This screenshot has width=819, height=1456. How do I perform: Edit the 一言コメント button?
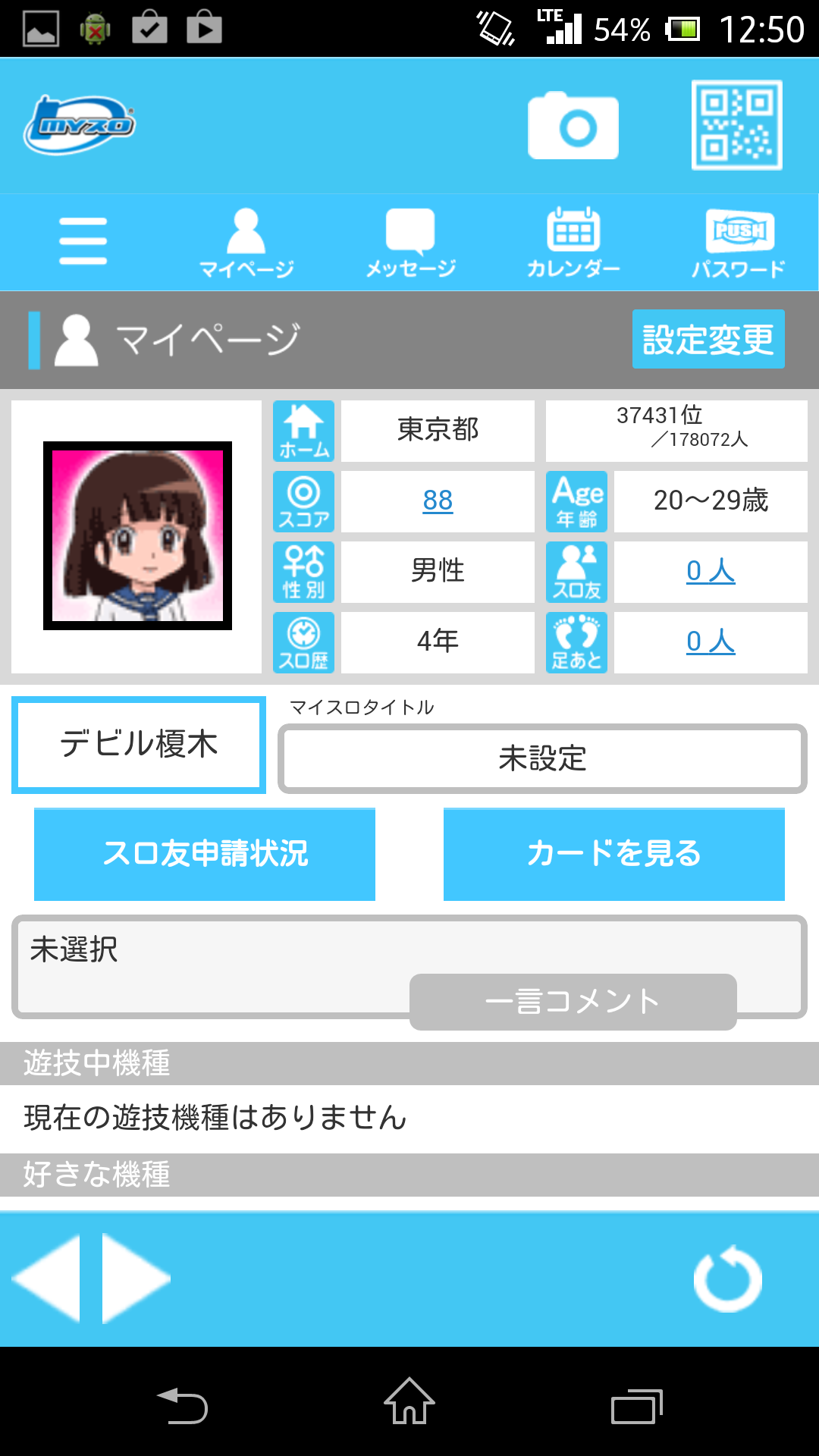point(573,1002)
